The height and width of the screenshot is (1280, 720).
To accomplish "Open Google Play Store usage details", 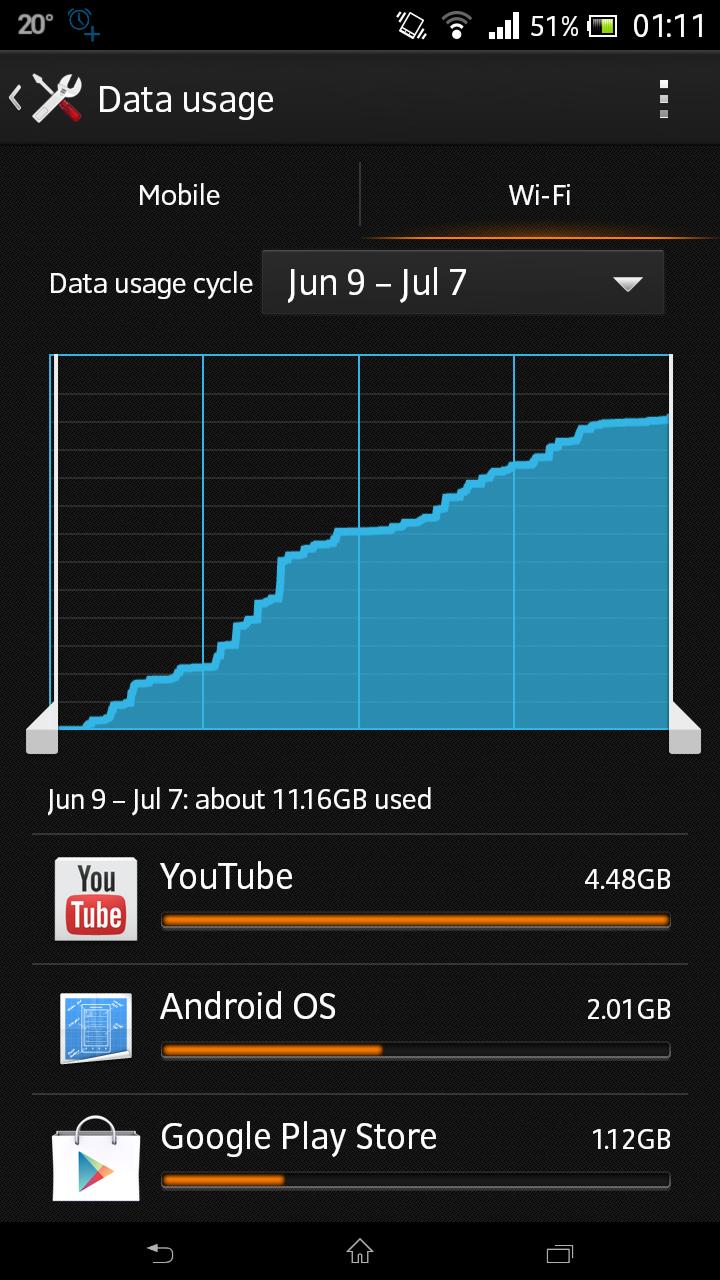I will 360,1158.
